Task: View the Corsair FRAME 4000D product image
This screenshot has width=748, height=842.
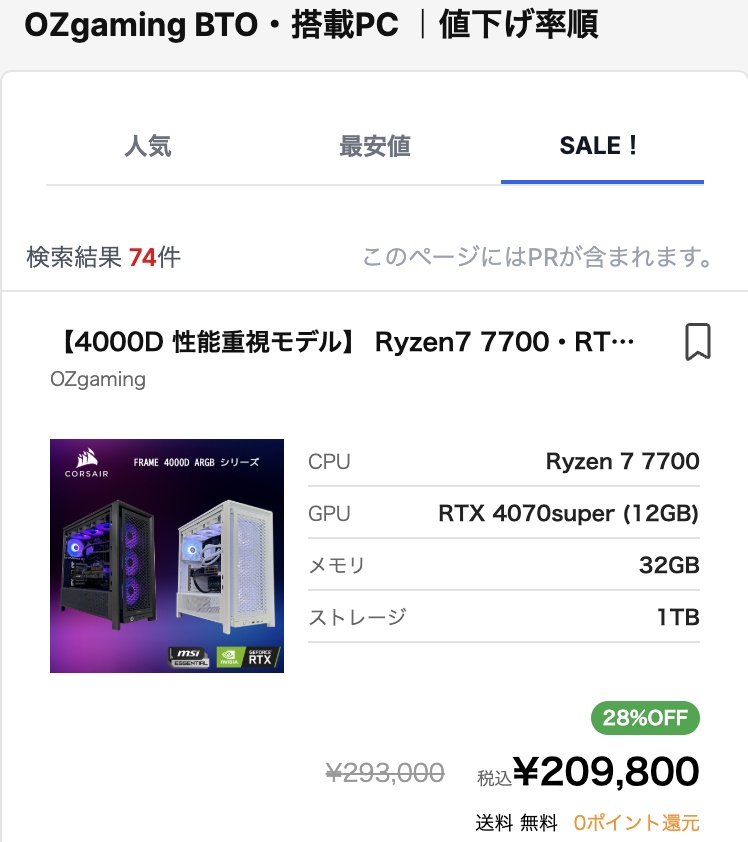Action: point(167,556)
